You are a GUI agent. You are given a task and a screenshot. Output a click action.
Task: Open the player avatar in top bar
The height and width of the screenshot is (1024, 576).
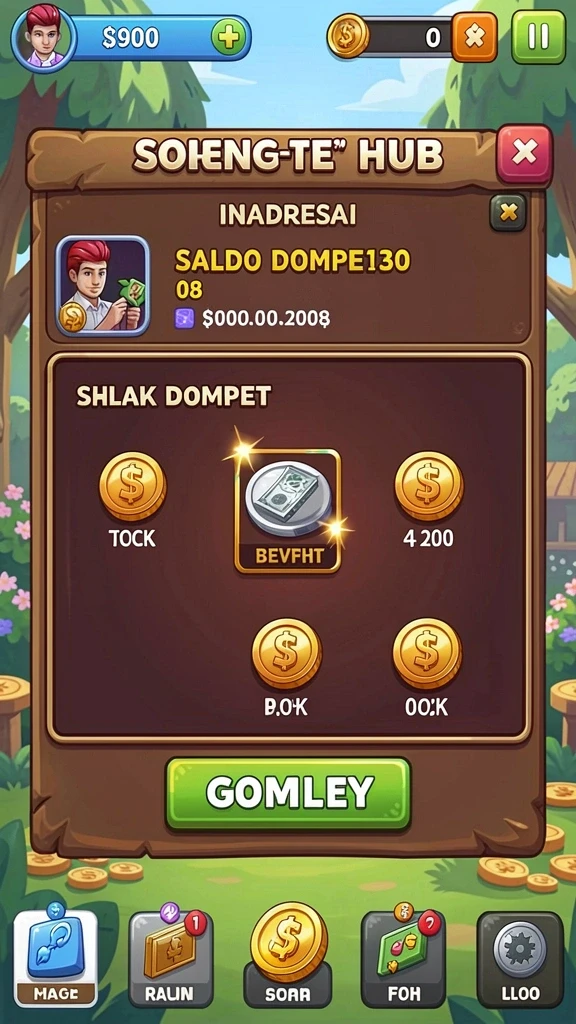pos(44,38)
